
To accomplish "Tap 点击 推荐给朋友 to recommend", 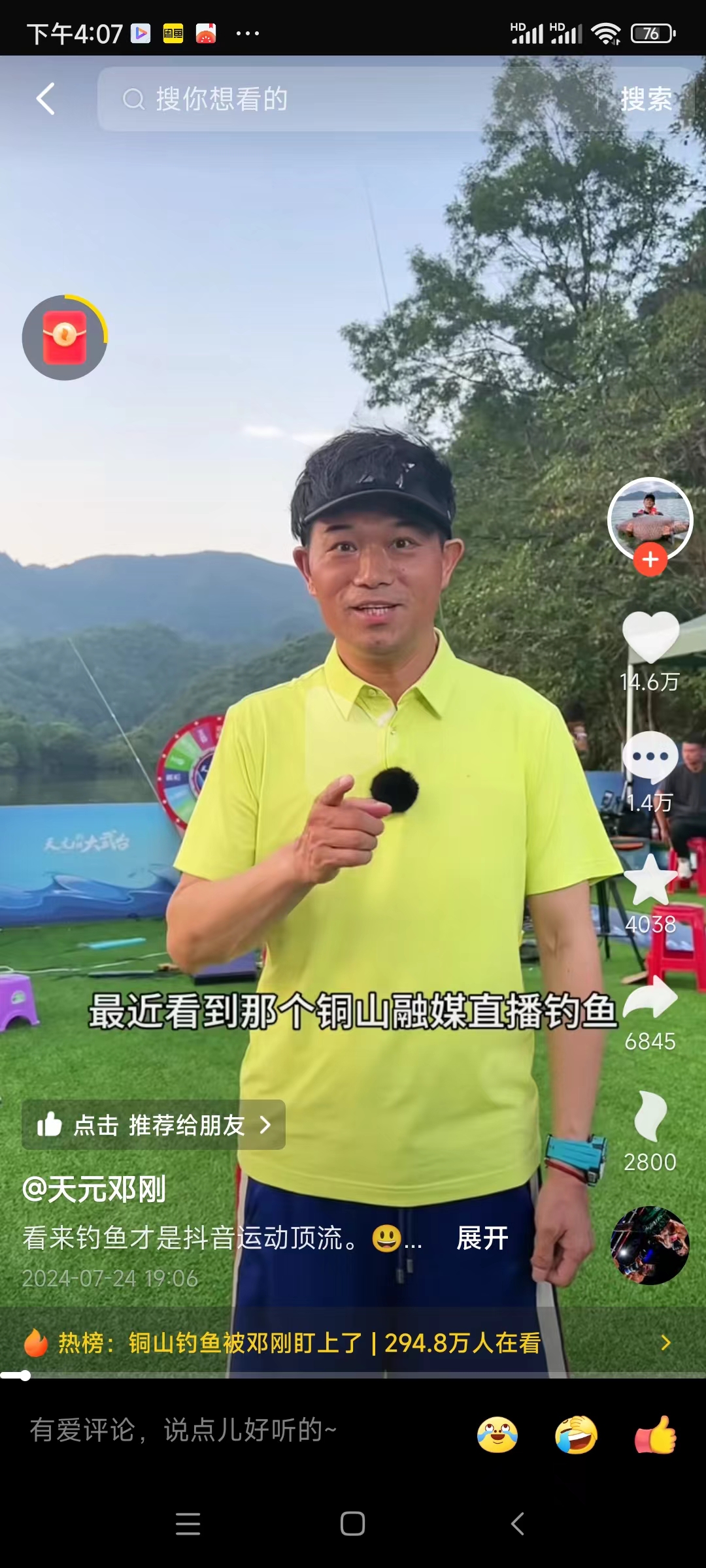I will 154,1125.
